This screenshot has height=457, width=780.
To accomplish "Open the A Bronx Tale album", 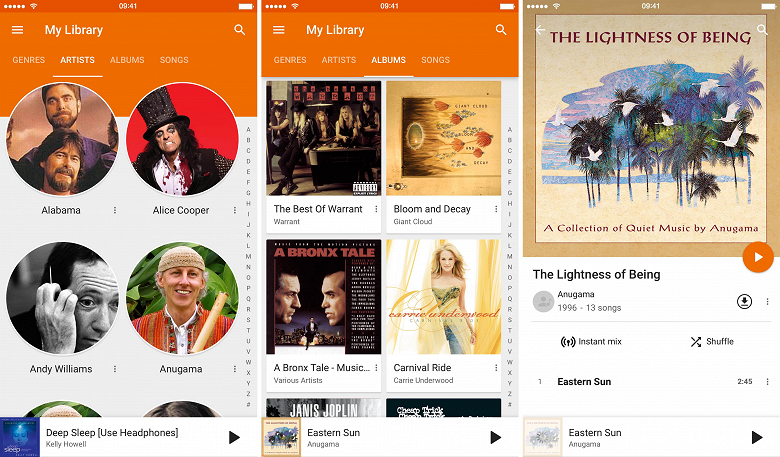I will pos(323,296).
